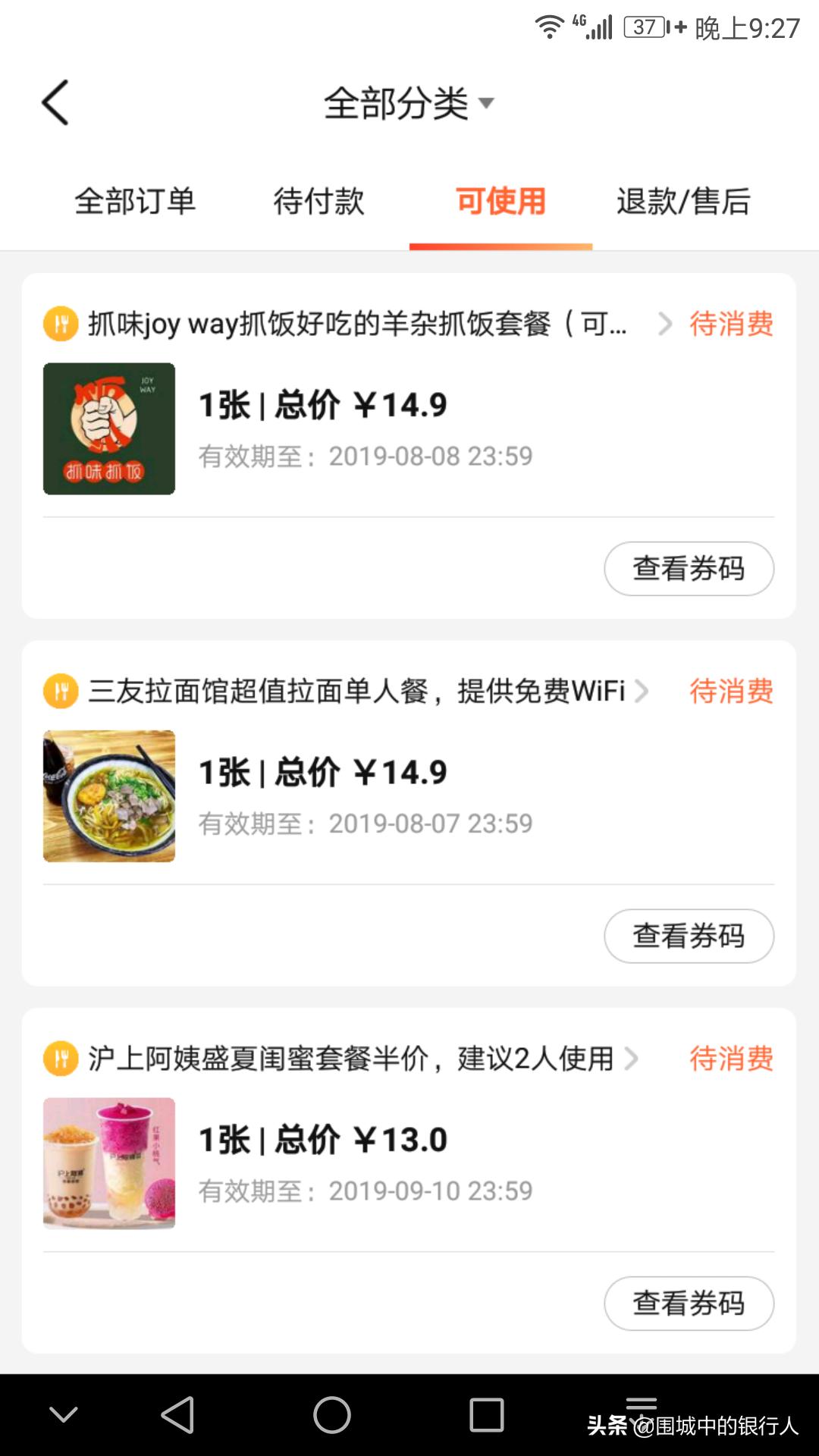Viewport: 819px width, 1456px height.
Task: Tap the ramen bowl thumbnail image
Action: click(x=108, y=795)
